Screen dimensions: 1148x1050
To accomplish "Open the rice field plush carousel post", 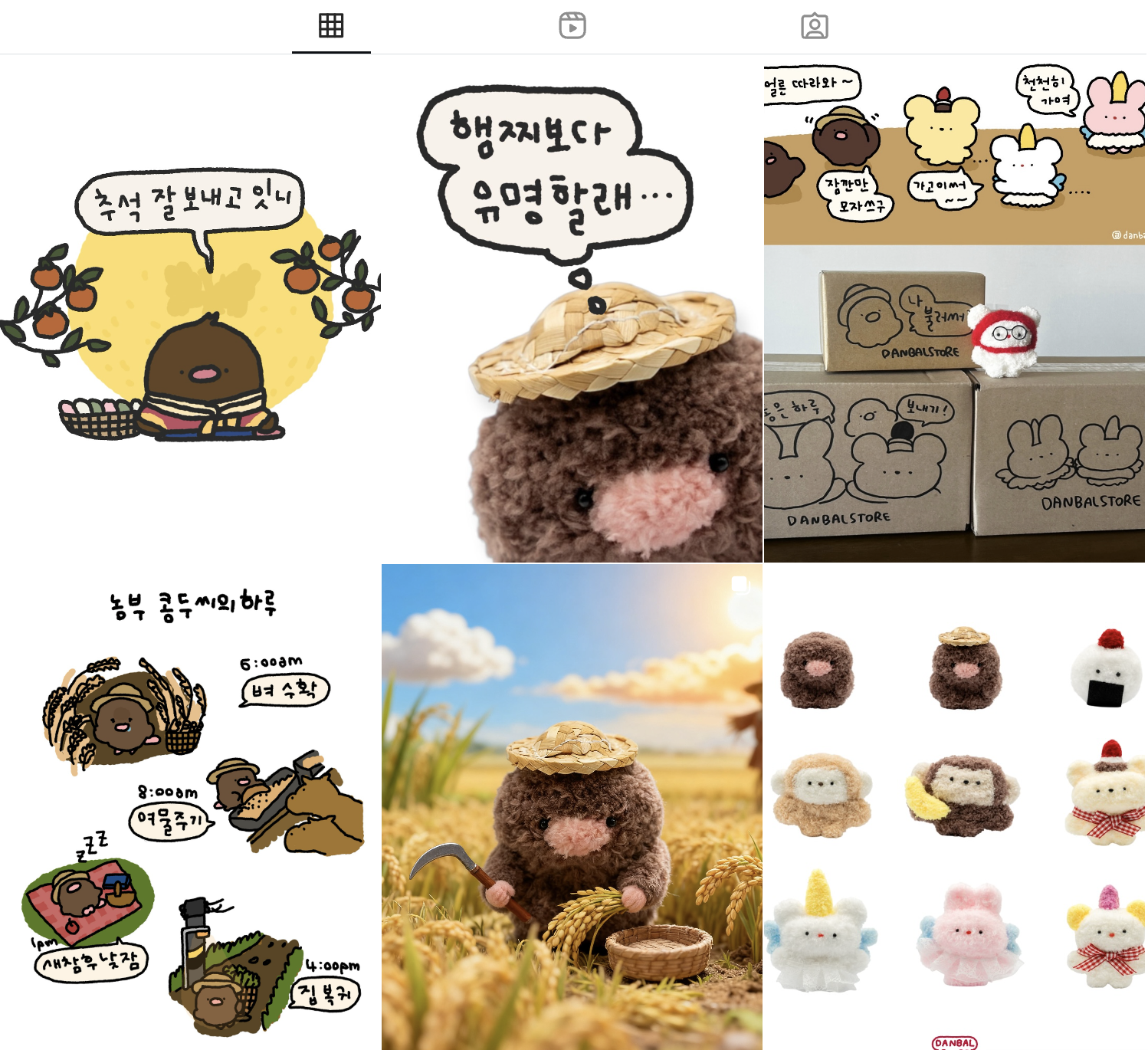I will 572,807.
